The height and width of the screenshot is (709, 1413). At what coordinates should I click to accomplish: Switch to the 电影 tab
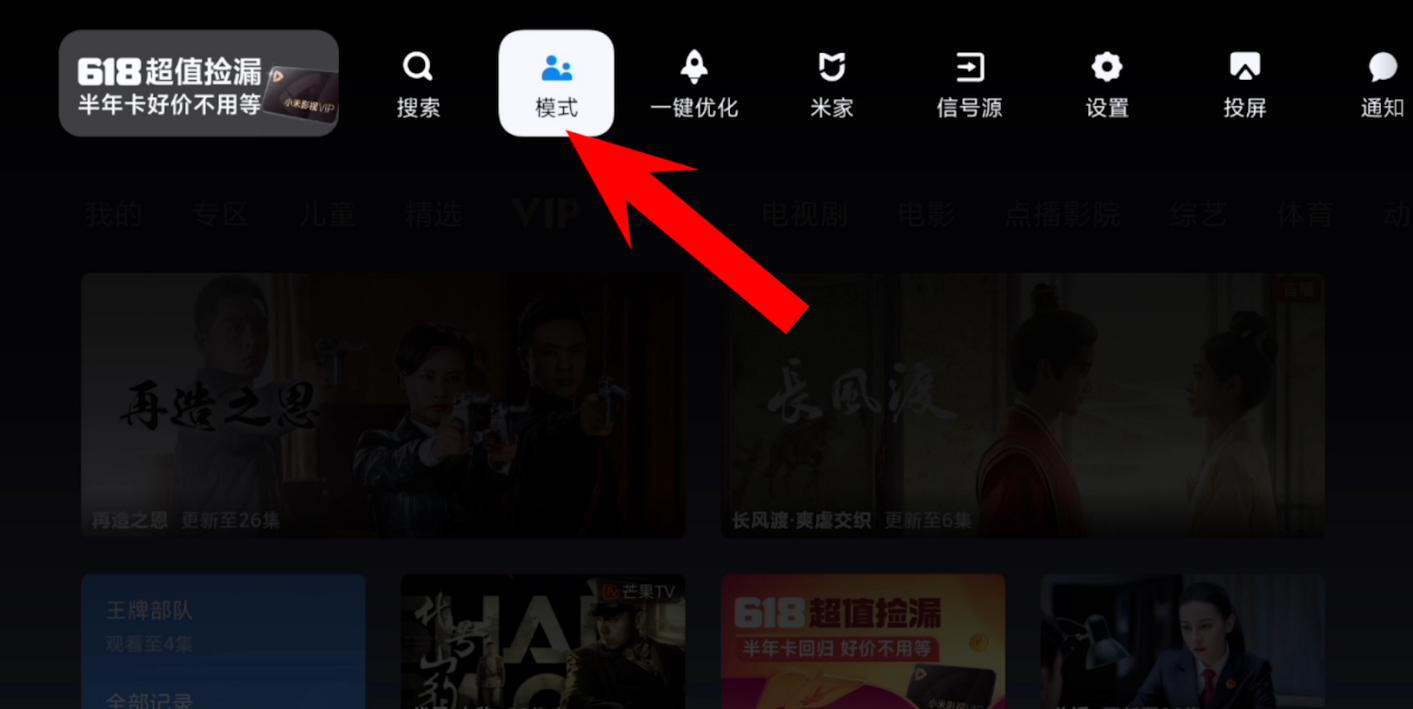[926, 214]
